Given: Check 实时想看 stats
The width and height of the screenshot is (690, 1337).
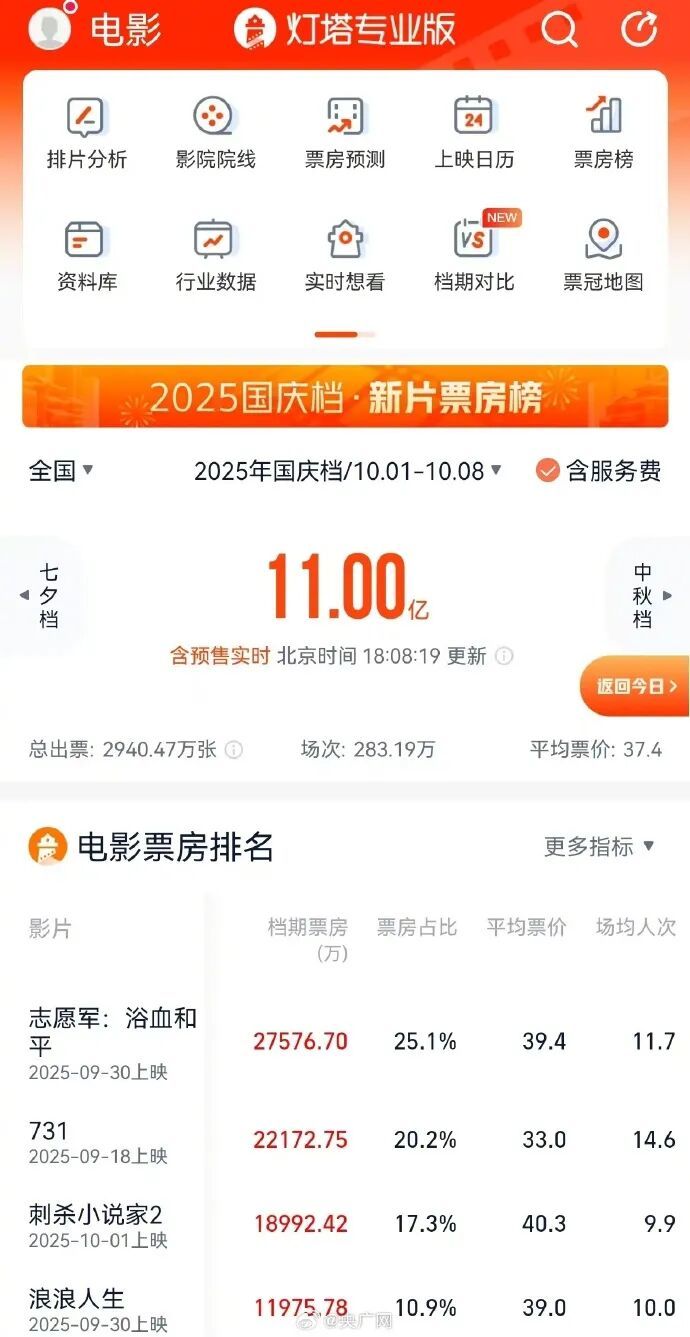Looking at the screenshot, I should click(344, 255).
